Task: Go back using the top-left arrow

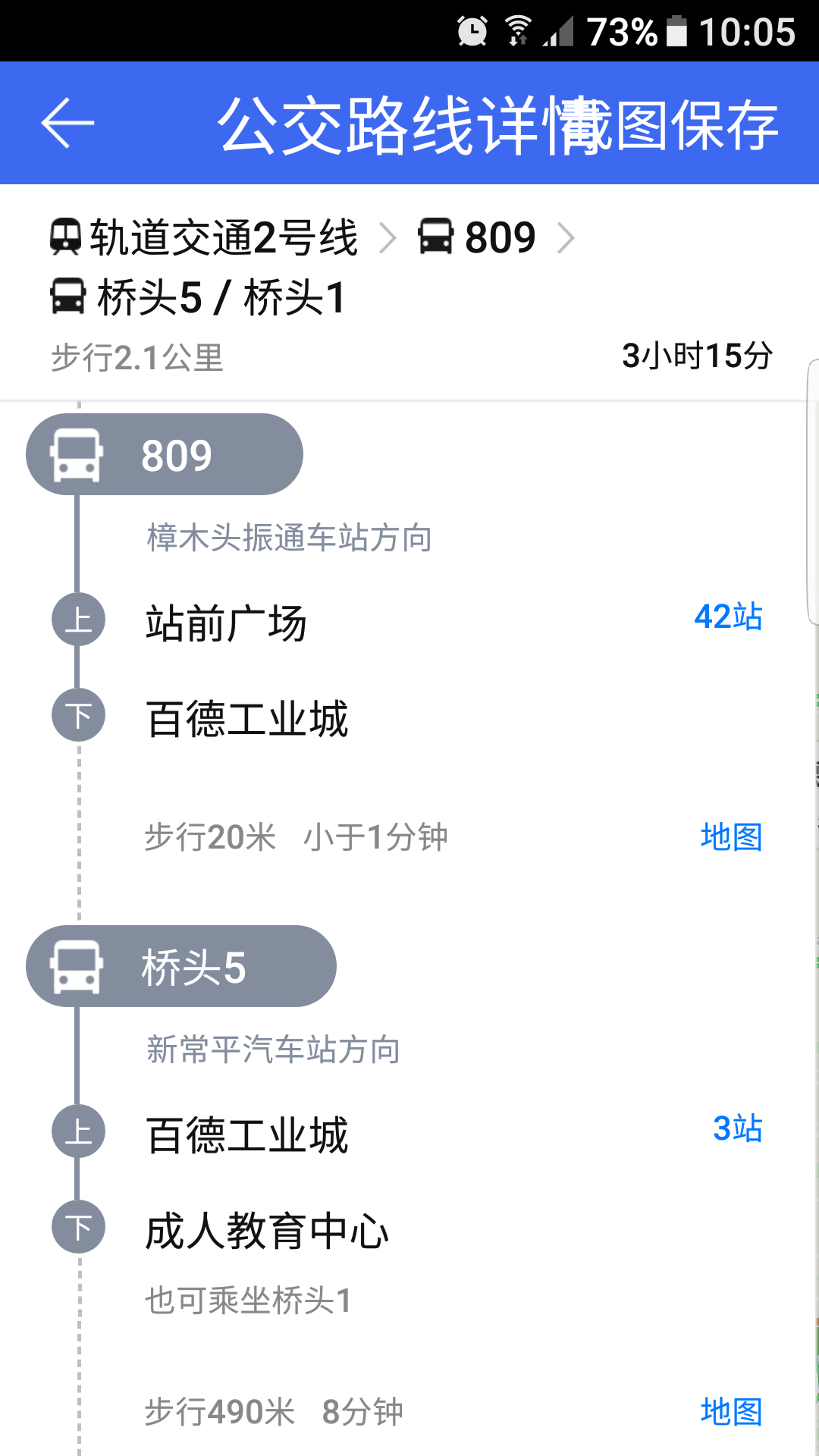Action: coord(67,123)
